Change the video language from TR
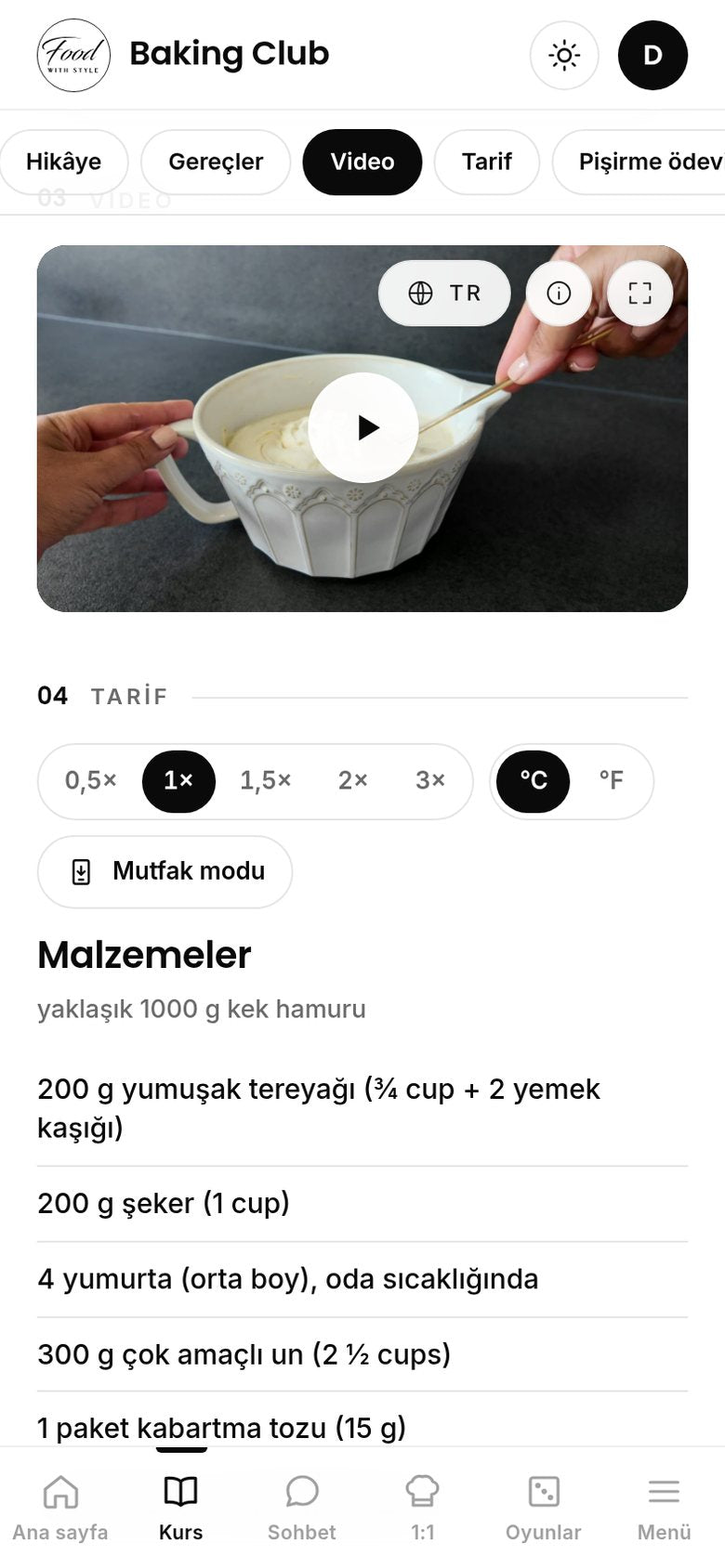This screenshot has width=725, height=1568. (x=444, y=294)
